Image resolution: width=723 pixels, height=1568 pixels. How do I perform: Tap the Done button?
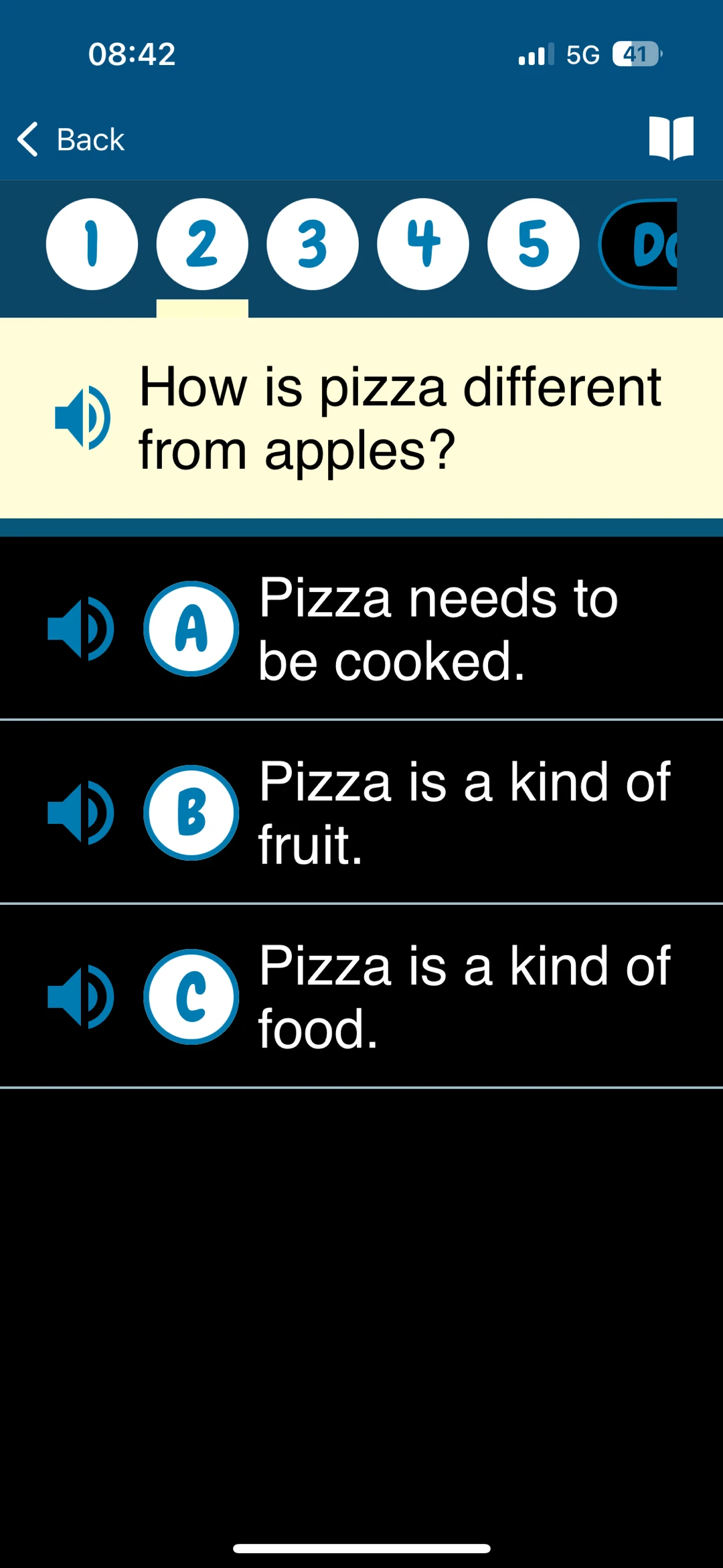pyautogui.click(x=638, y=244)
